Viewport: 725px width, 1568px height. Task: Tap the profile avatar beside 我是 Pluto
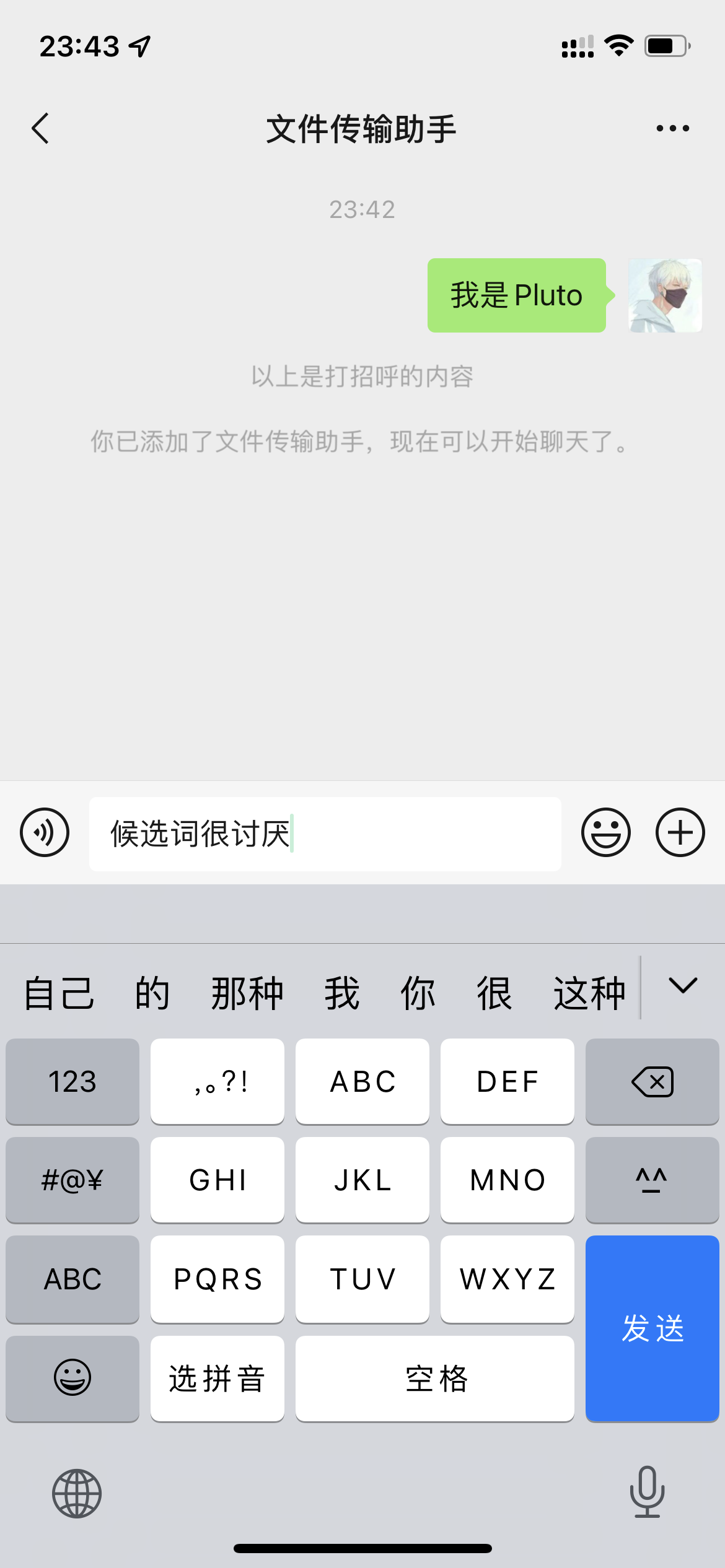[x=665, y=295]
